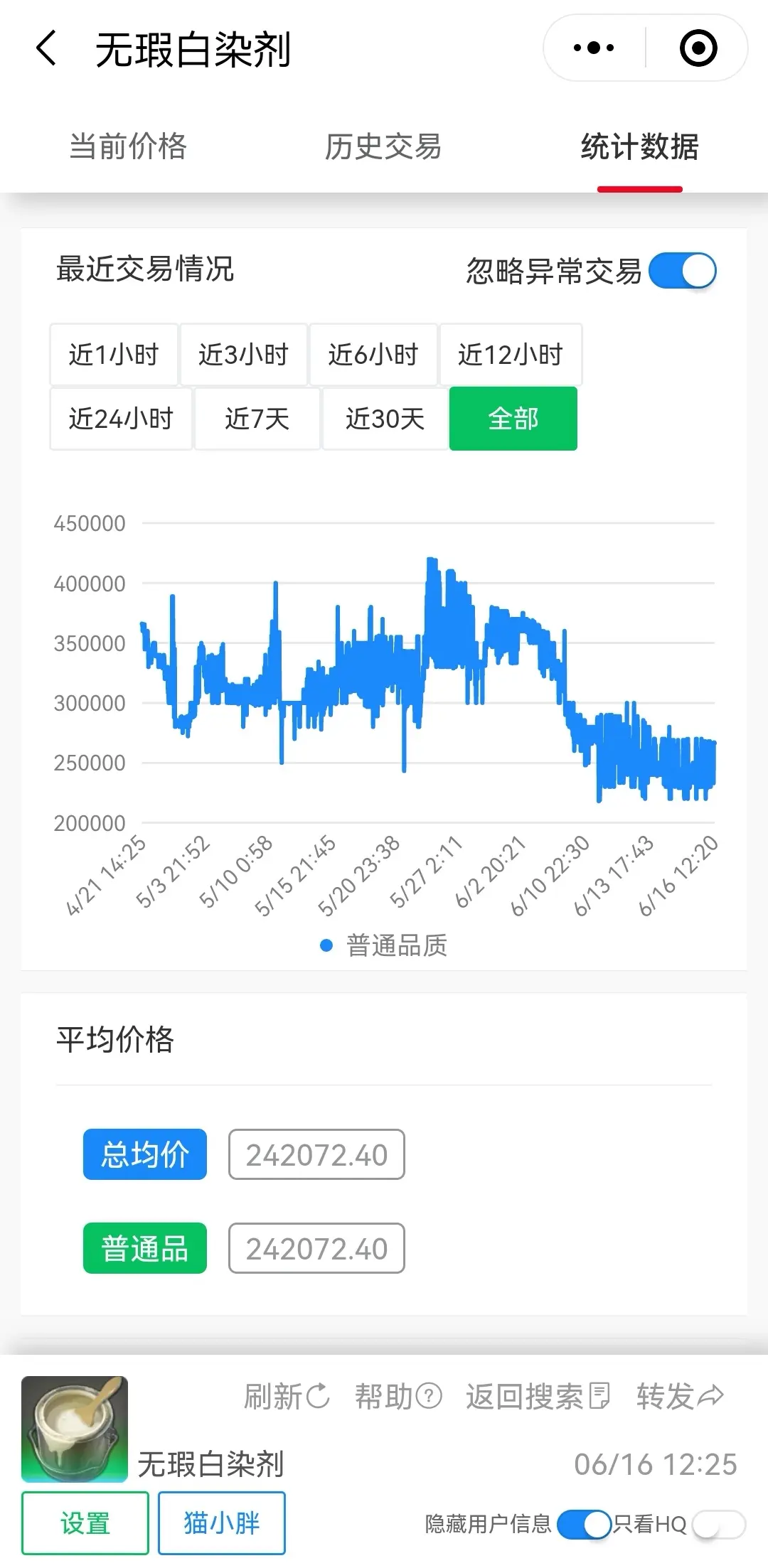Screen dimensions: 768x1568
Task: Select the 近6小时 time range
Action: [373, 355]
